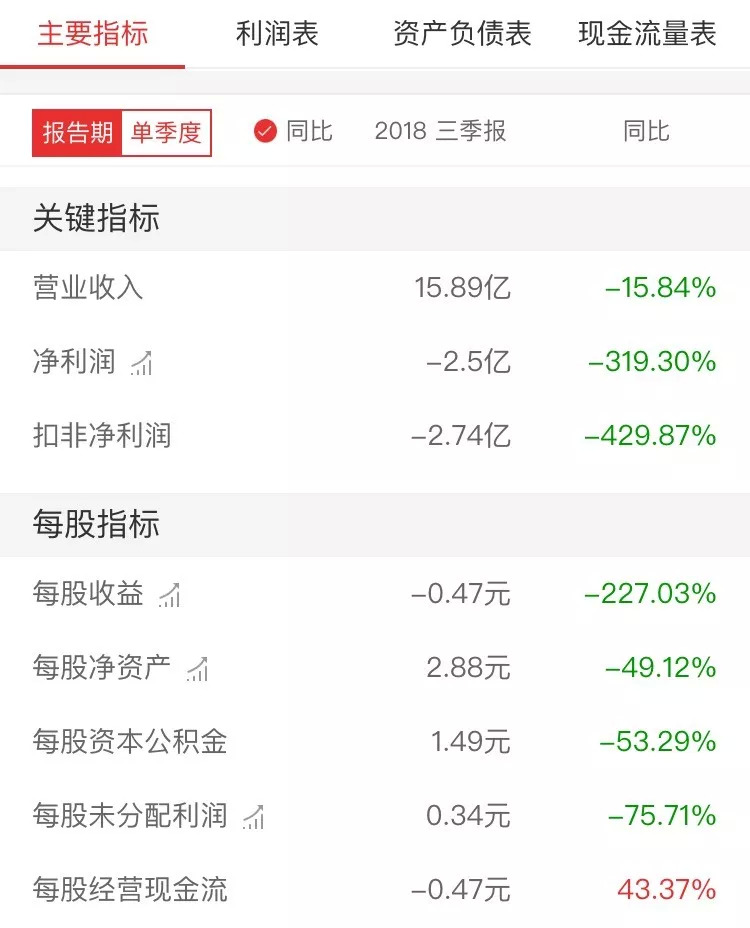Image resolution: width=750 pixels, height=928 pixels.
Task: Select the 报告期 segment
Action: 78,133
